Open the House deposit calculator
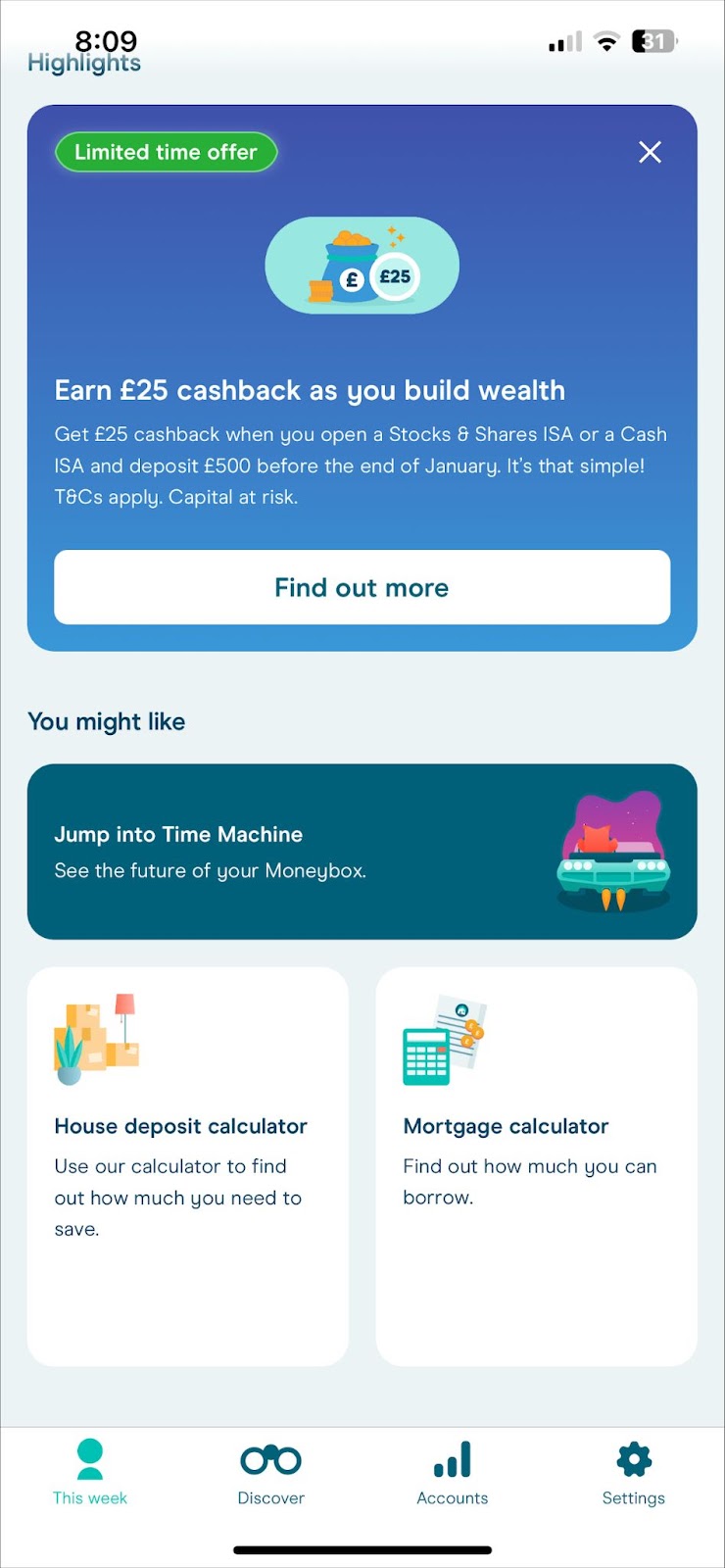The image size is (725, 1568). coord(187,1166)
